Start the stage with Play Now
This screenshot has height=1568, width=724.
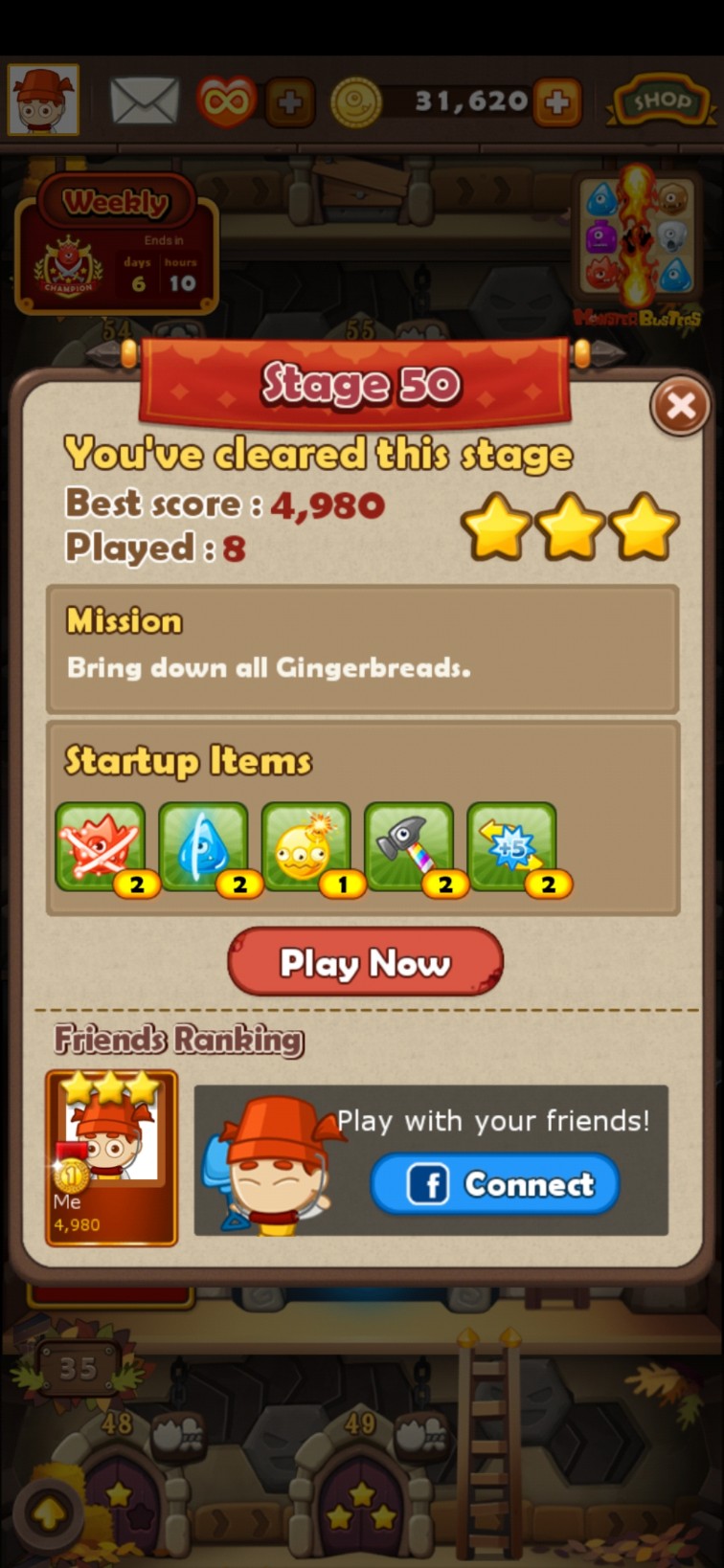[365, 961]
